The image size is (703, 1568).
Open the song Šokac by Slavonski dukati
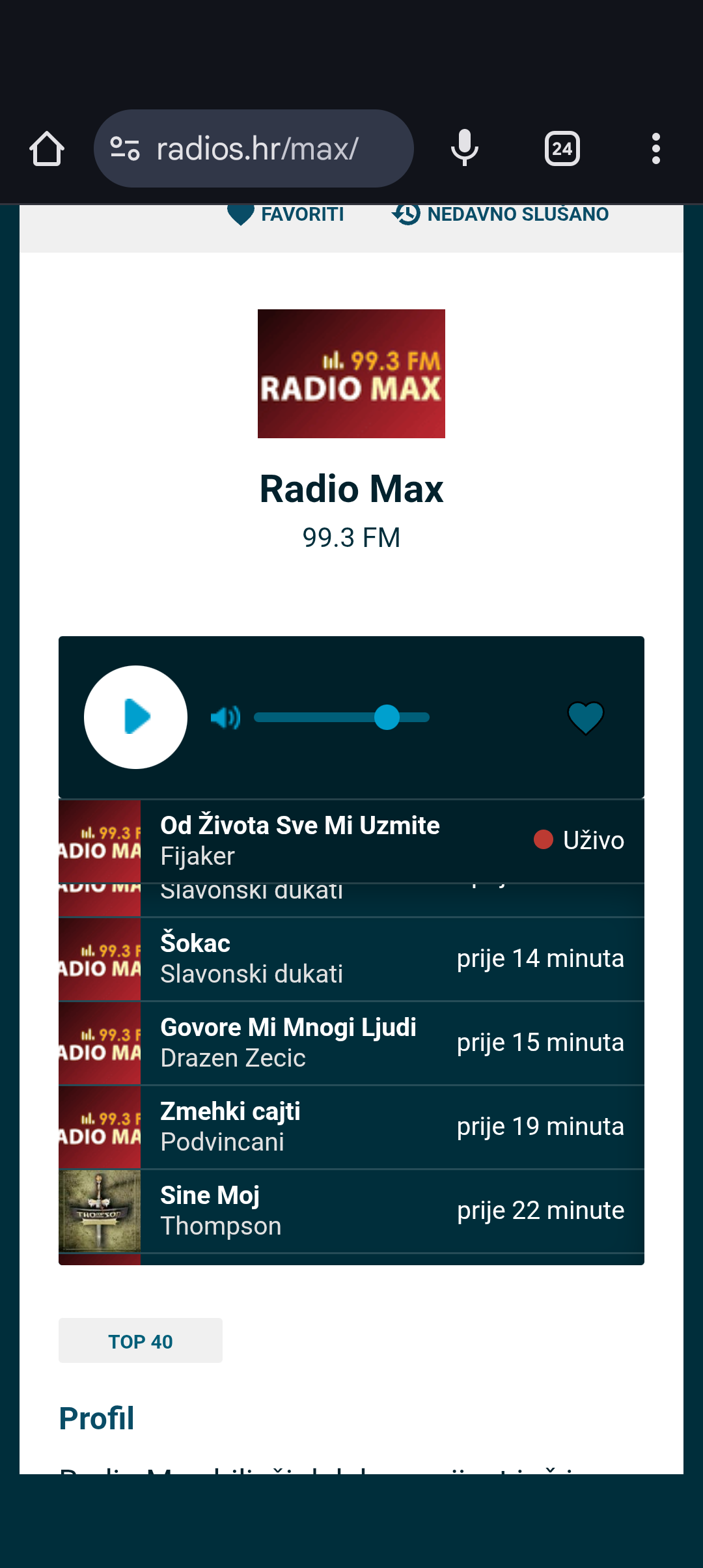point(351,959)
